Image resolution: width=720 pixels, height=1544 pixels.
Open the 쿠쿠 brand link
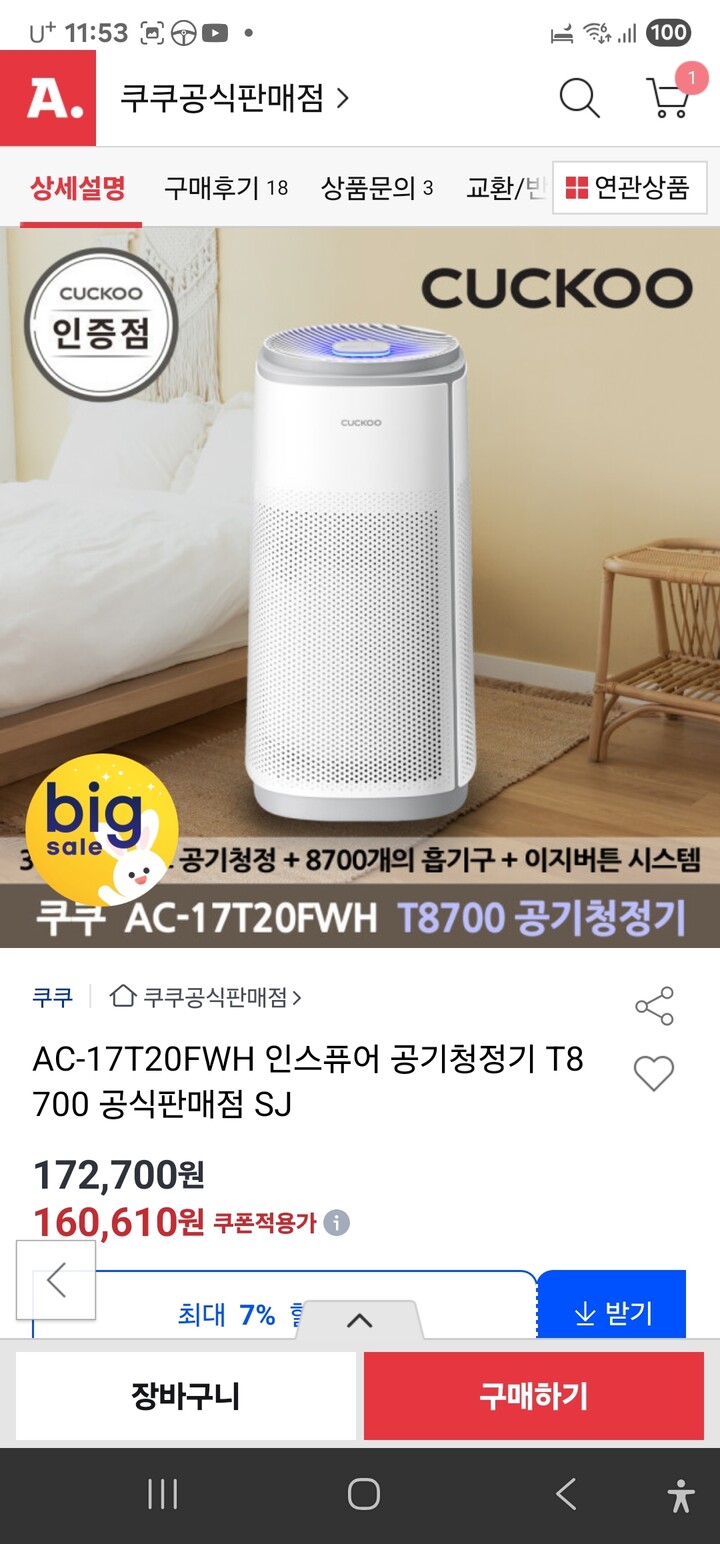click(53, 997)
